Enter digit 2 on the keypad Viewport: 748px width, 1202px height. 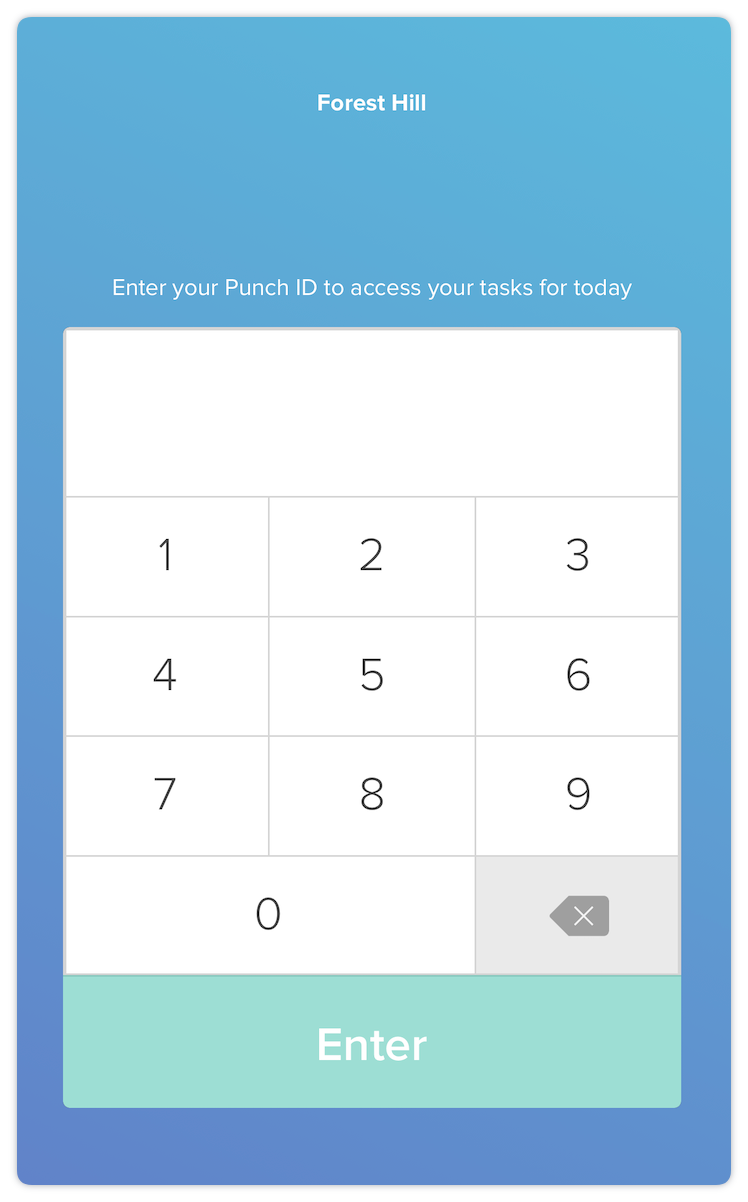pyautogui.click(x=372, y=556)
